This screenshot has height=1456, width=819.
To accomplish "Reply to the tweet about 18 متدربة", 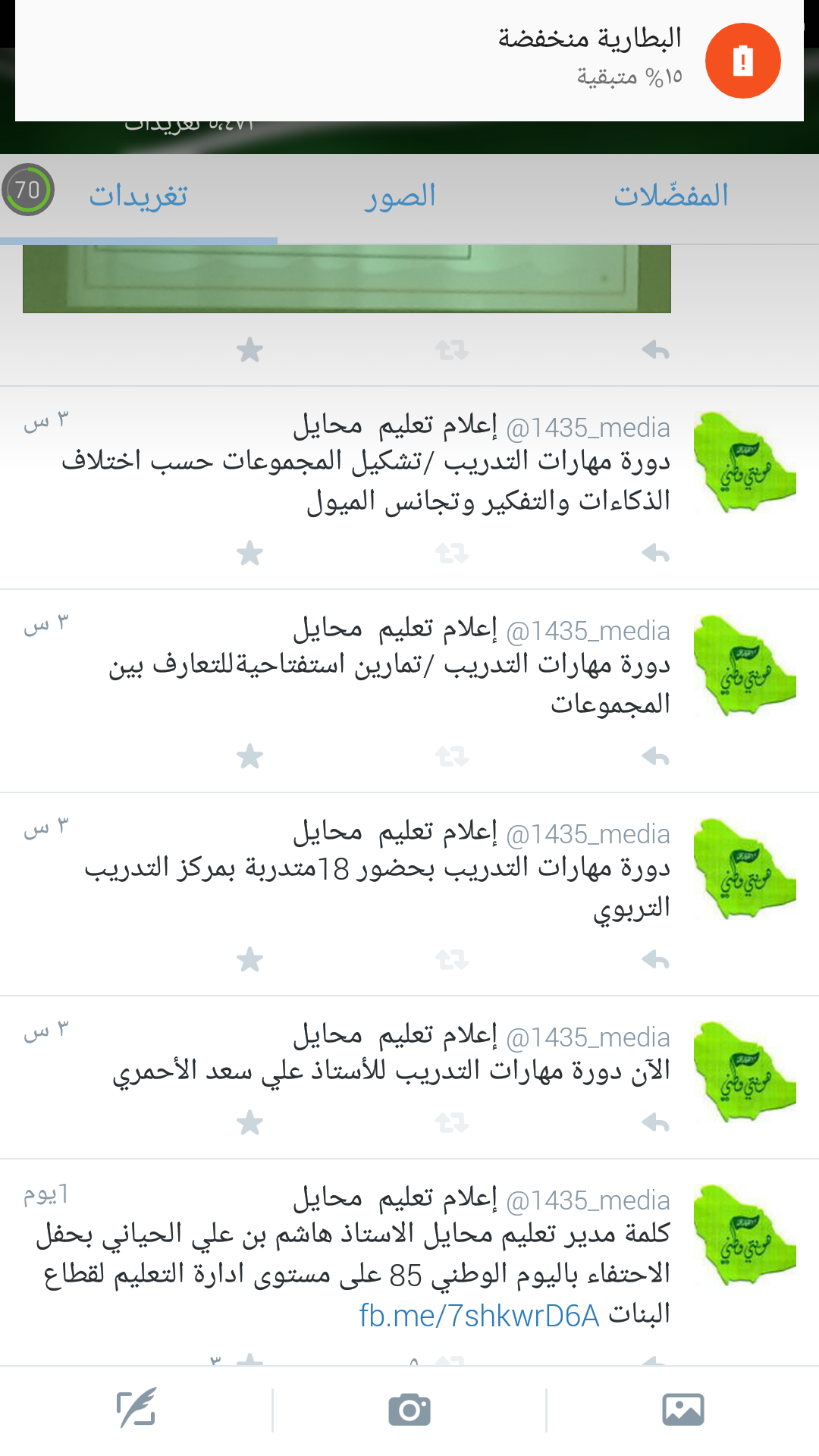I will coord(655,960).
